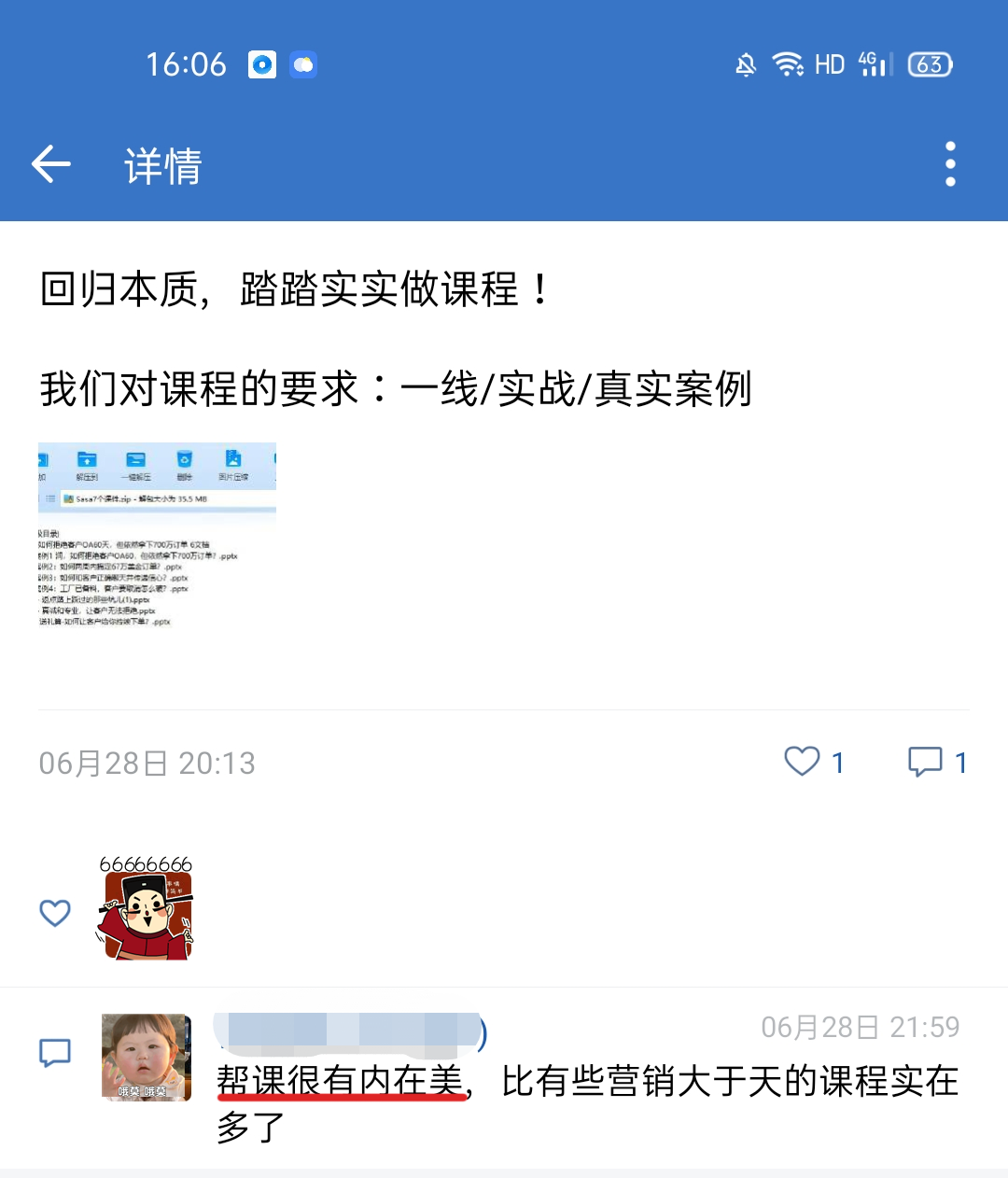Viewport: 1008px width, 1178px height.
Task: Open the commenter's blurred name link
Action: click(350, 1031)
